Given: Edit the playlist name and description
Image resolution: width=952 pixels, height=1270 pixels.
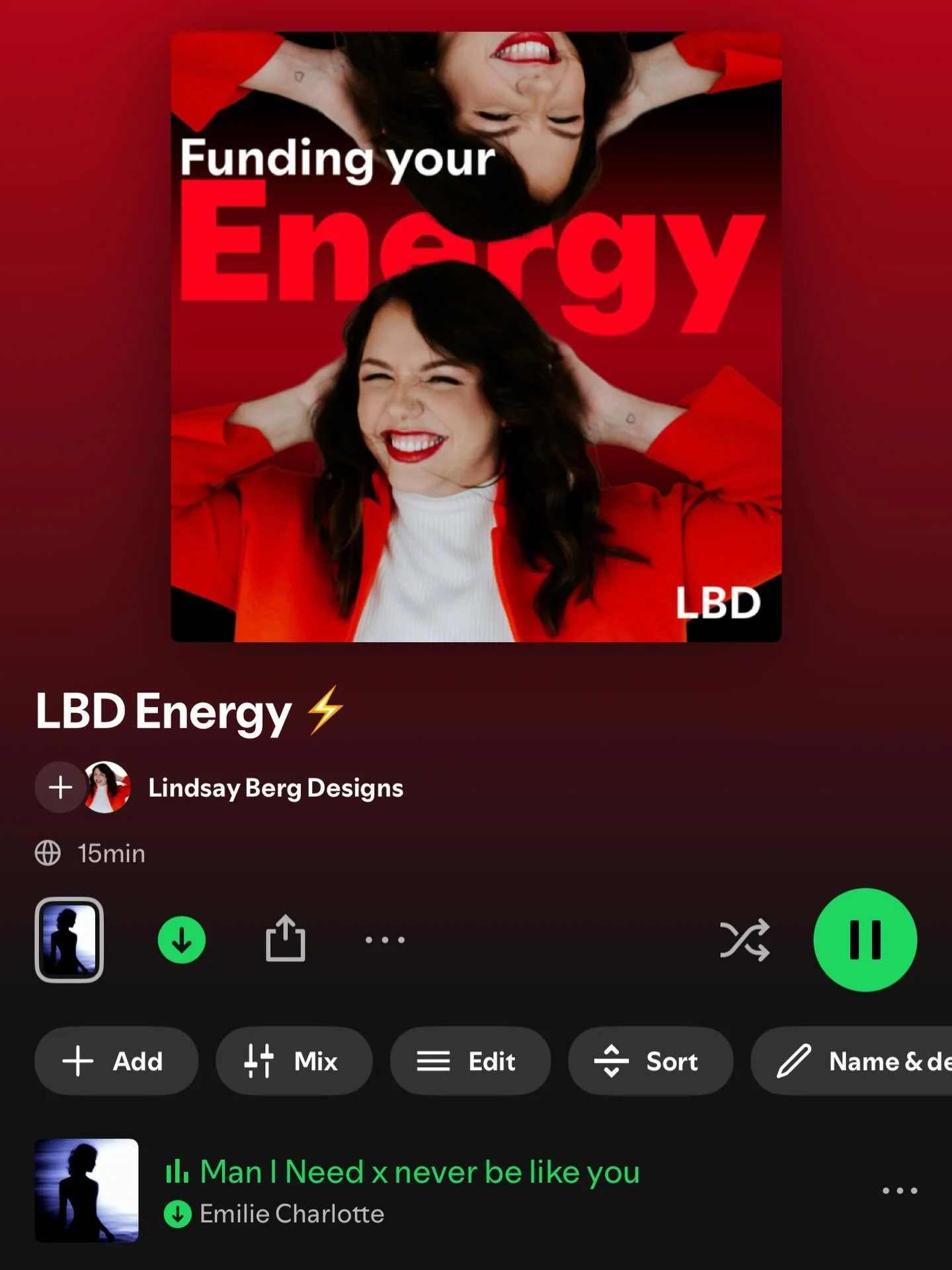Looking at the screenshot, I should (852, 1061).
